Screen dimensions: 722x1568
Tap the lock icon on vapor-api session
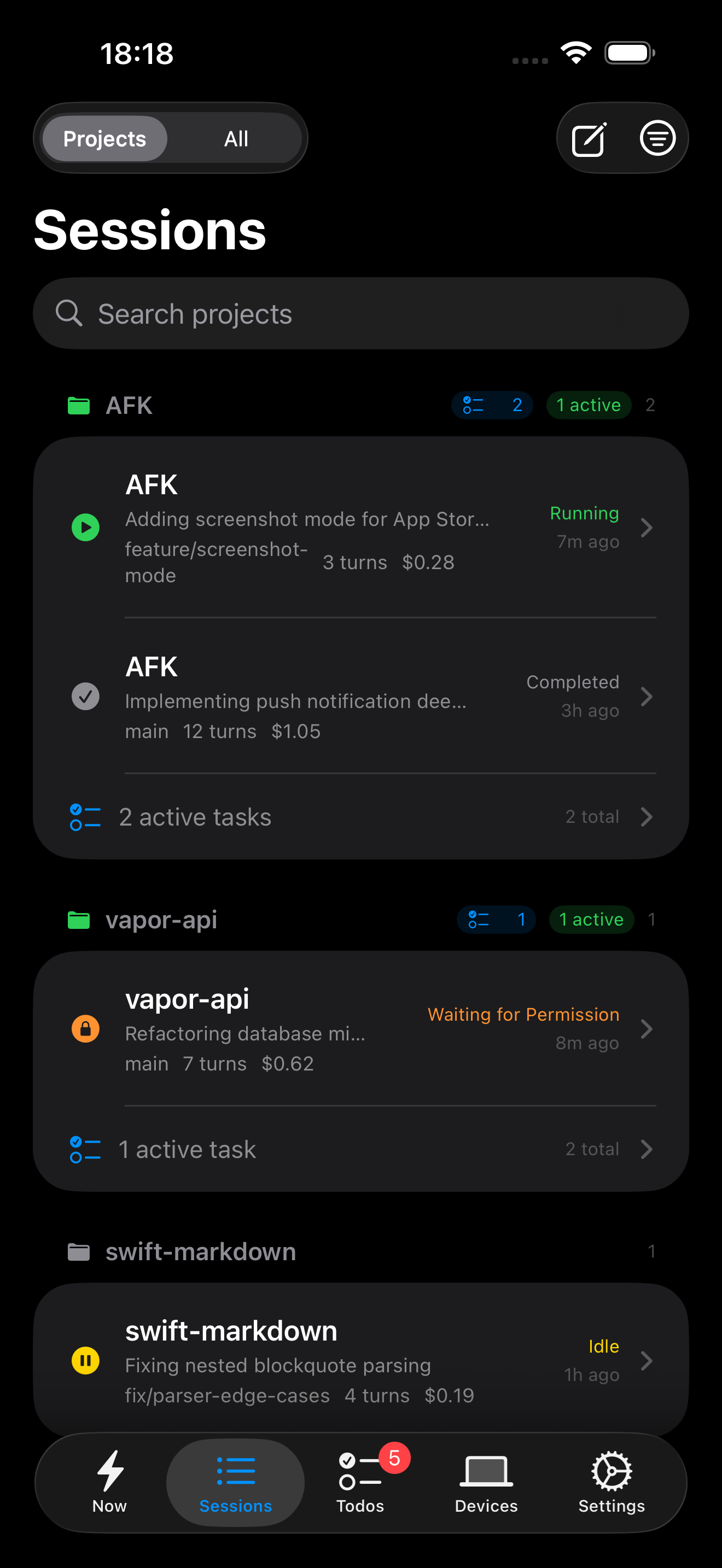coord(85,1030)
